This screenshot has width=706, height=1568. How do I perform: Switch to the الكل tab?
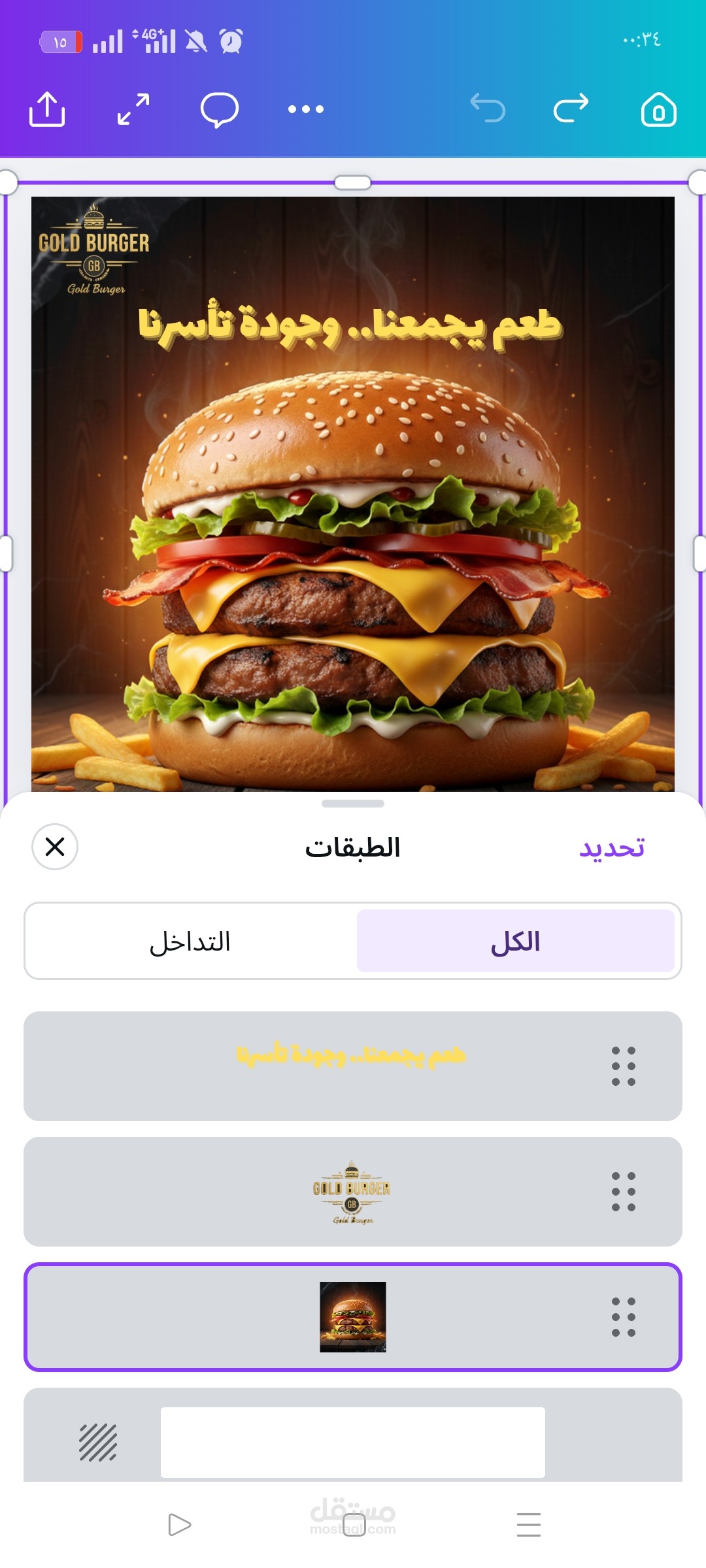(515, 941)
